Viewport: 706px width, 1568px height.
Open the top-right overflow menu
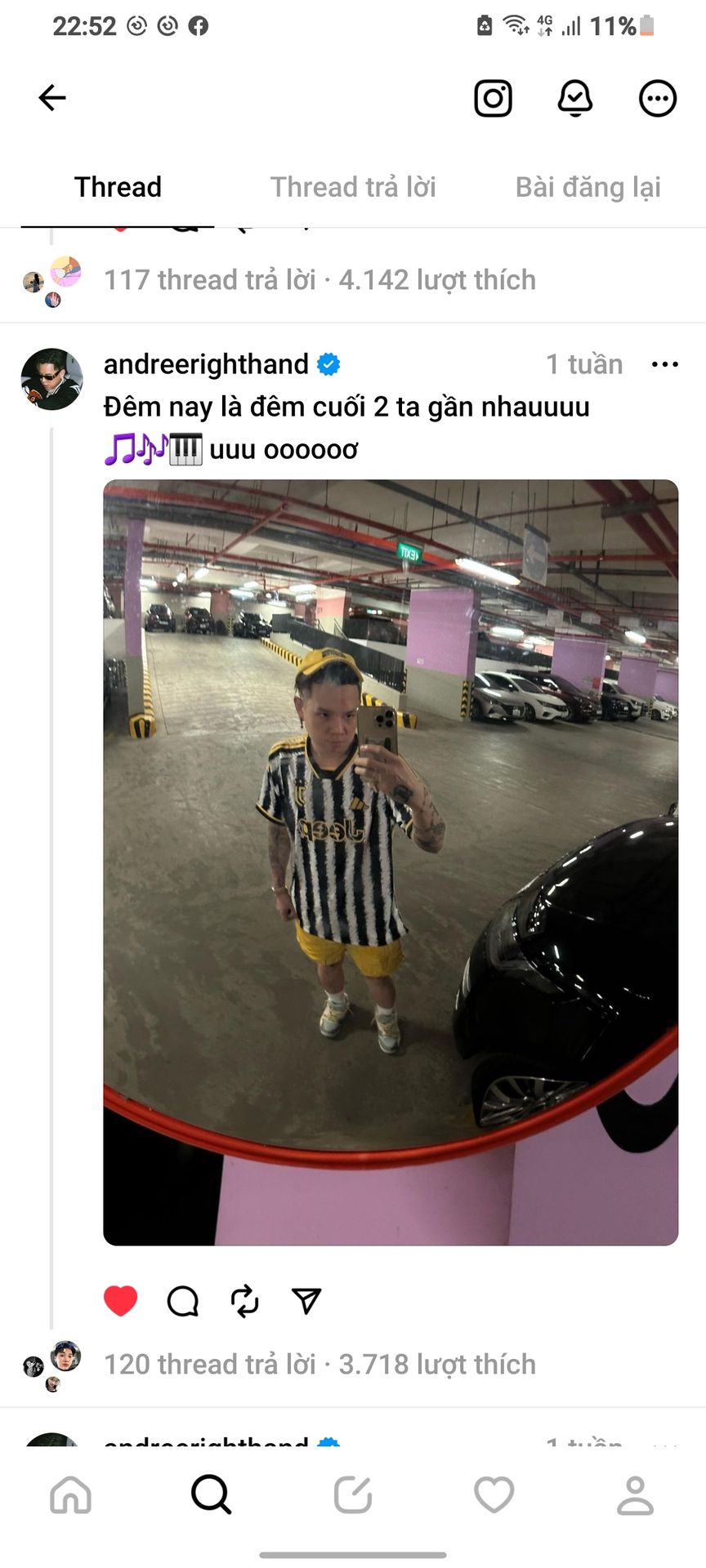pyautogui.click(x=658, y=98)
